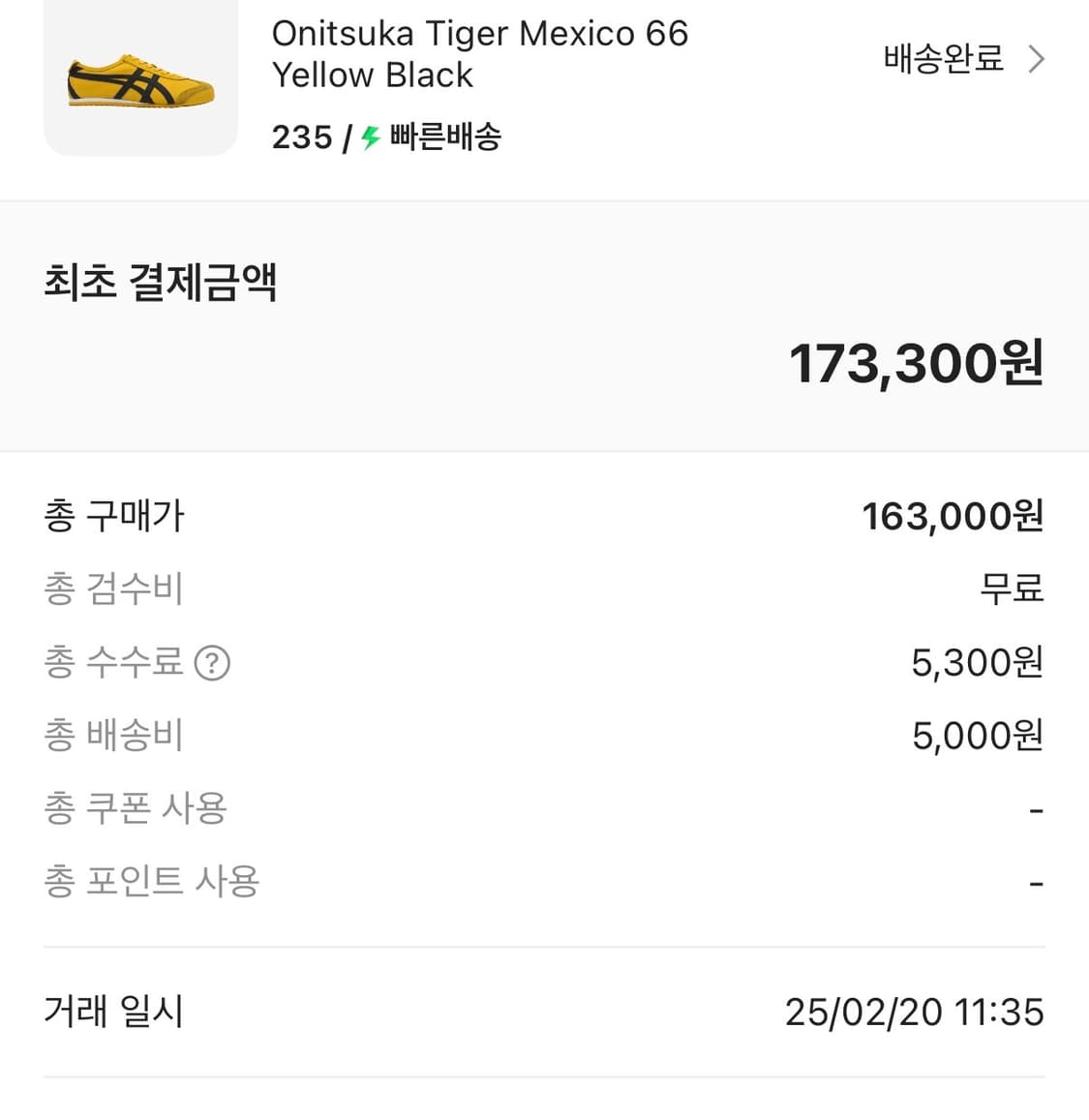Select the fee amount 5,300원
1089x1120 pixels.
pyautogui.click(x=976, y=662)
